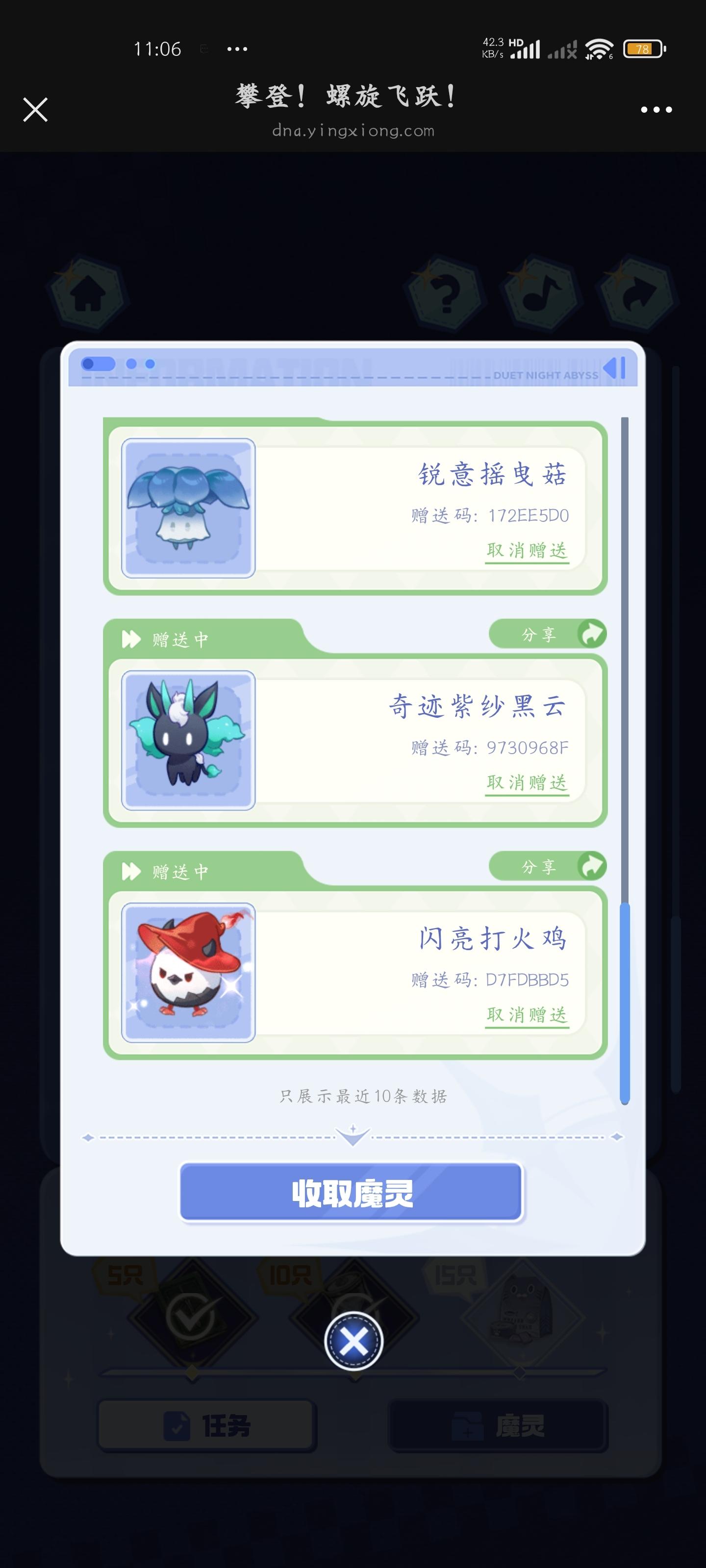Tap the 收取魔灵 button
The width and height of the screenshot is (706, 1568).
(x=352, y=1193)
